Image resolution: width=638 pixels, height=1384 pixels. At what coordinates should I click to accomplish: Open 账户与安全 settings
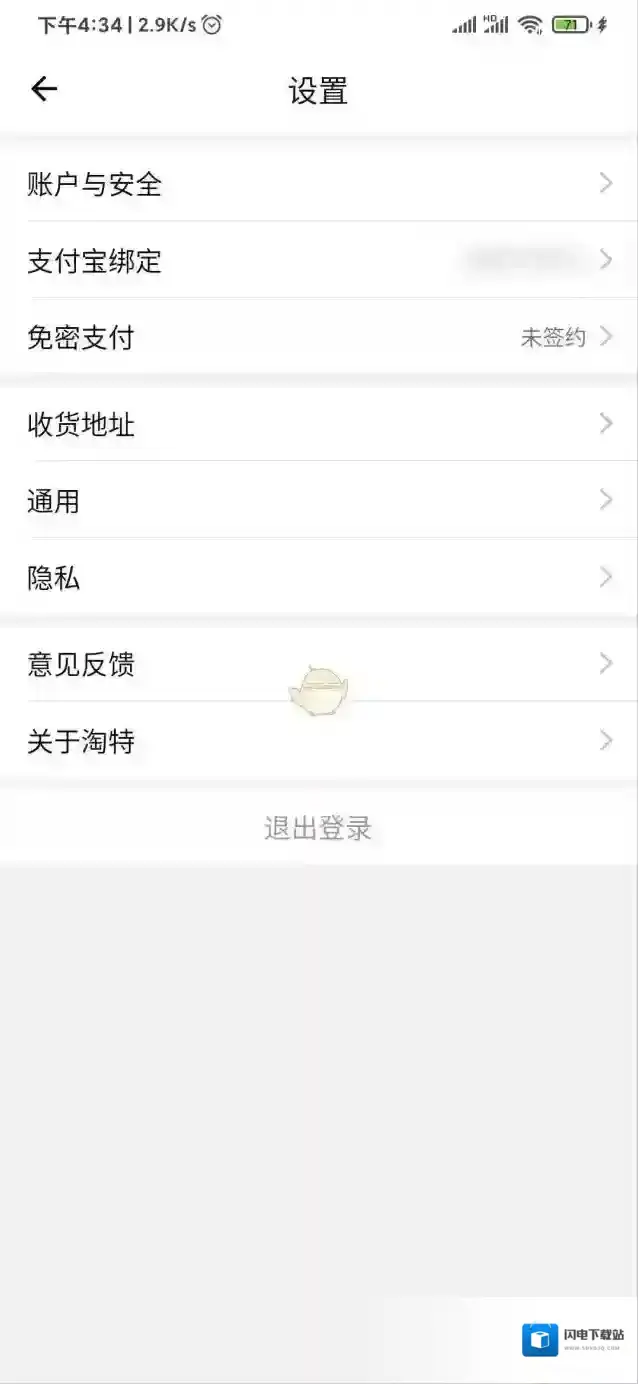pyautogui.click(x=318, y=184)
